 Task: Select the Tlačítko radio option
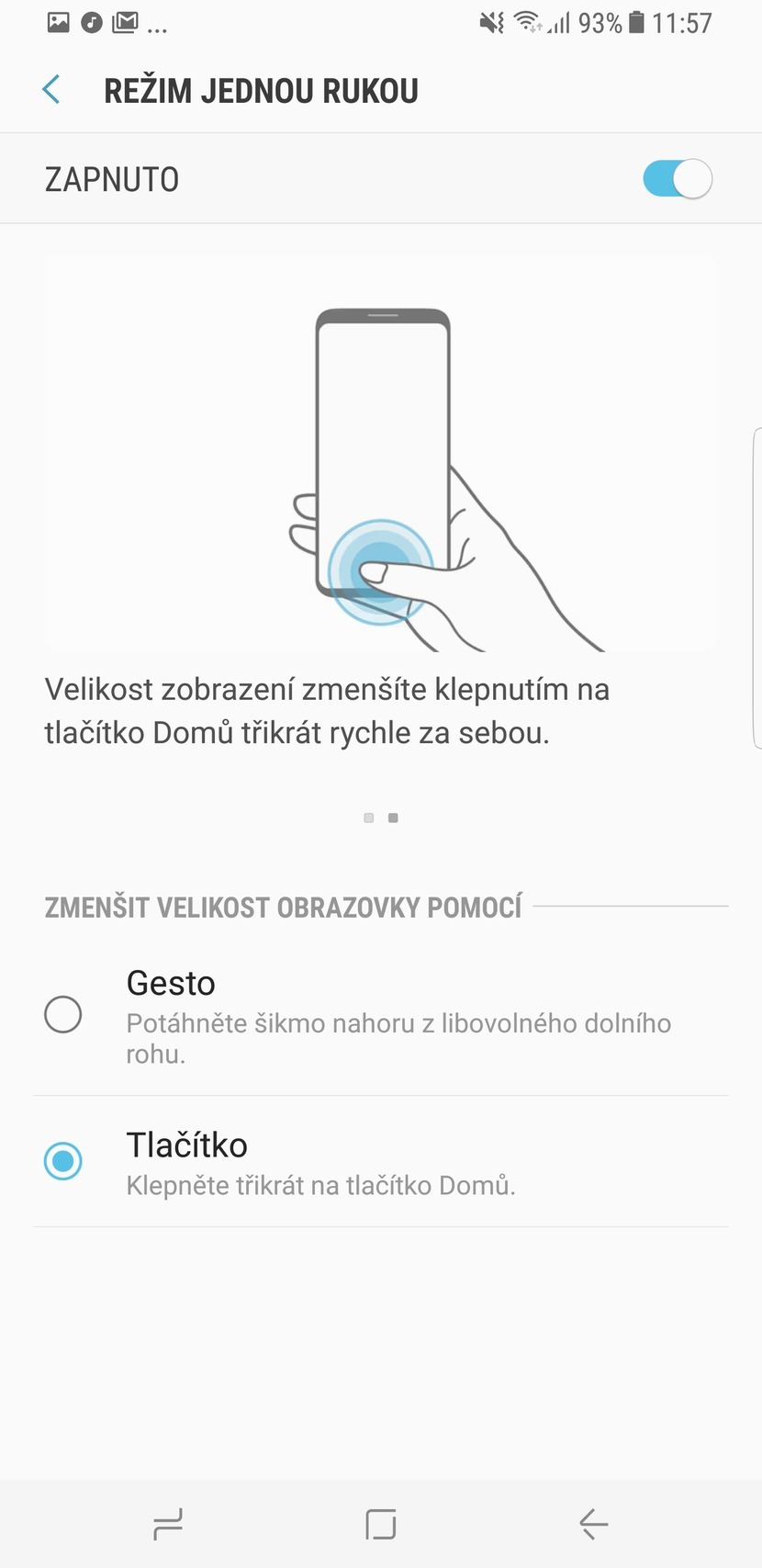click(x=62, y=1161)
